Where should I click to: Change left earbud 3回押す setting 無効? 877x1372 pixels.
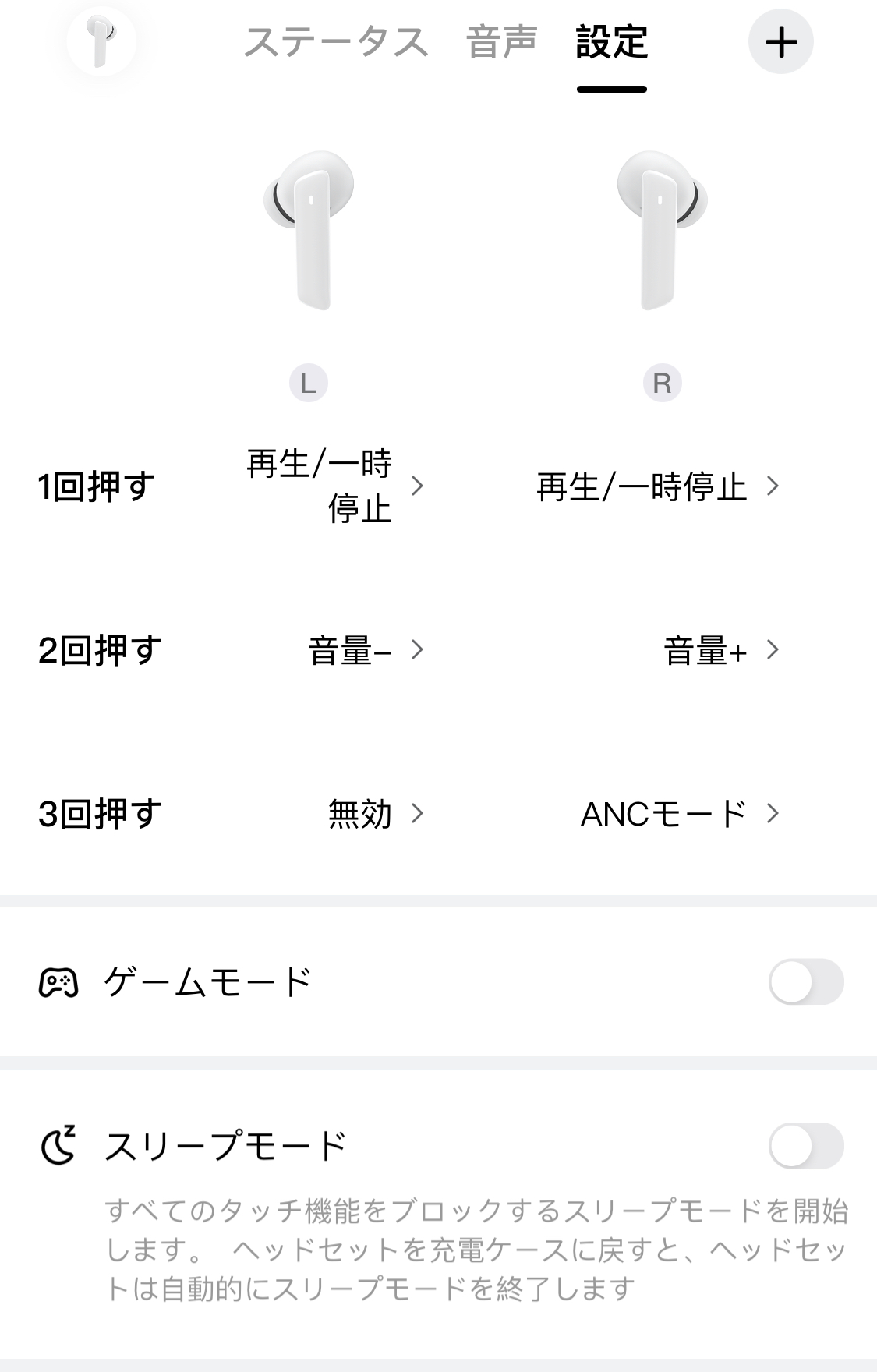(x=375, y=814)
